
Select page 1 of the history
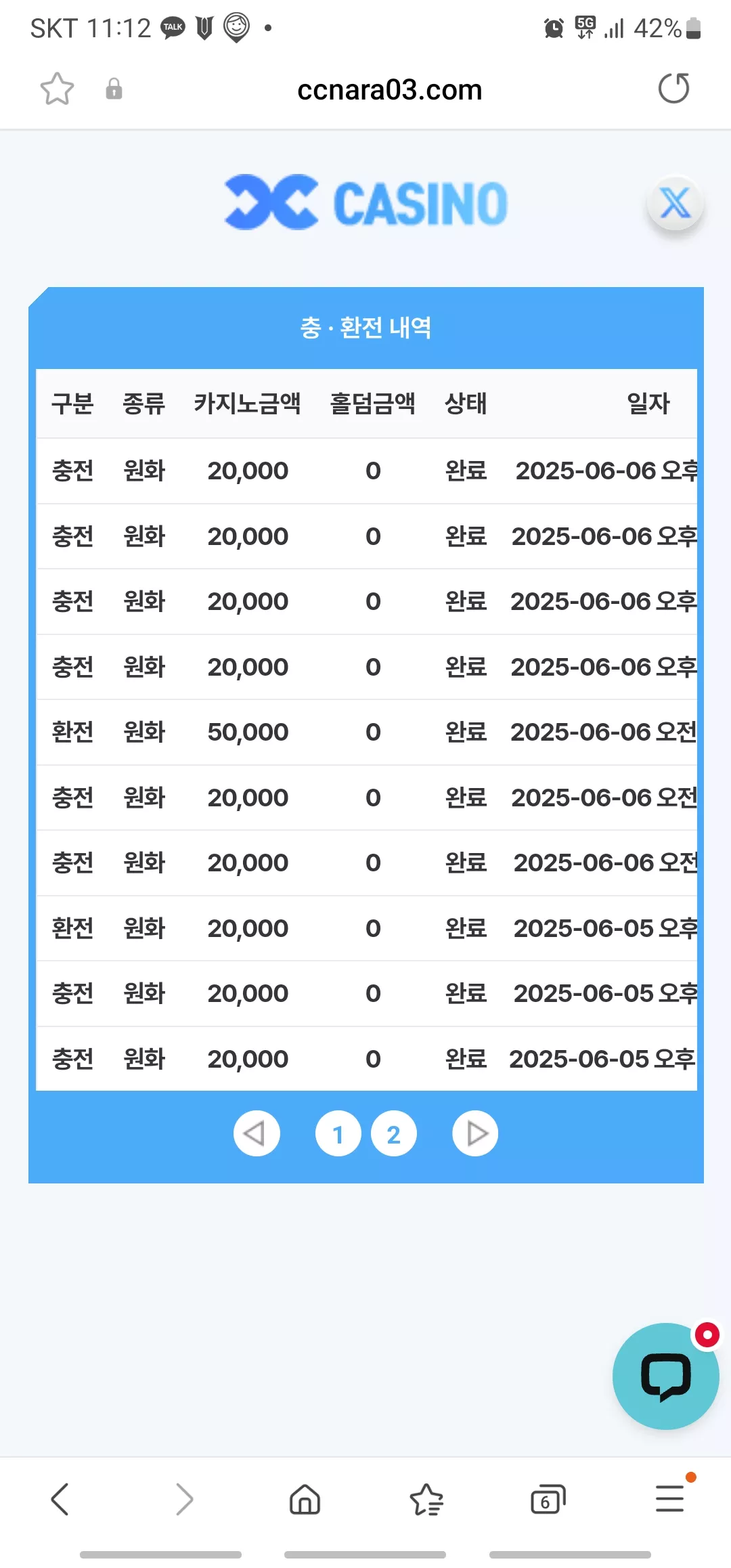[x=338, y=1133]
